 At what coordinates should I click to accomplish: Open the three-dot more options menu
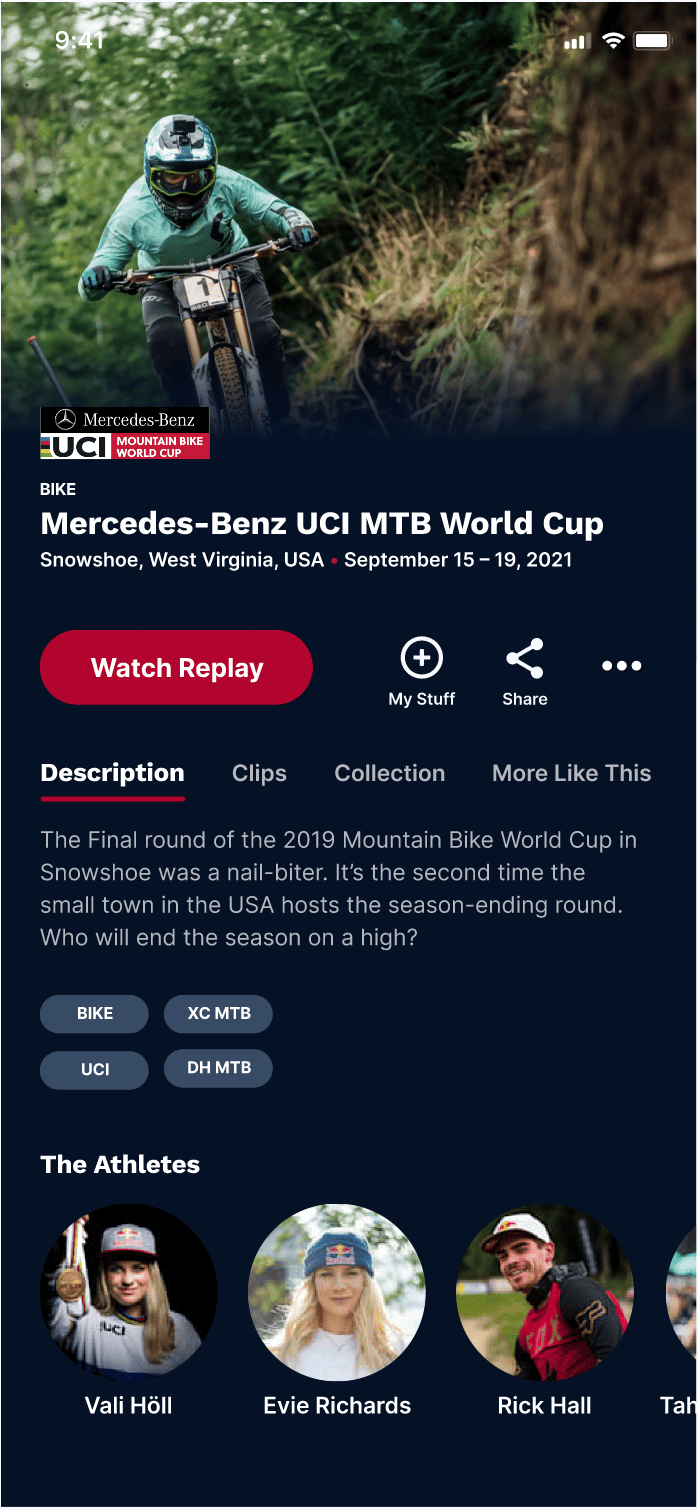pyautogui.click(x=621, y=666)
